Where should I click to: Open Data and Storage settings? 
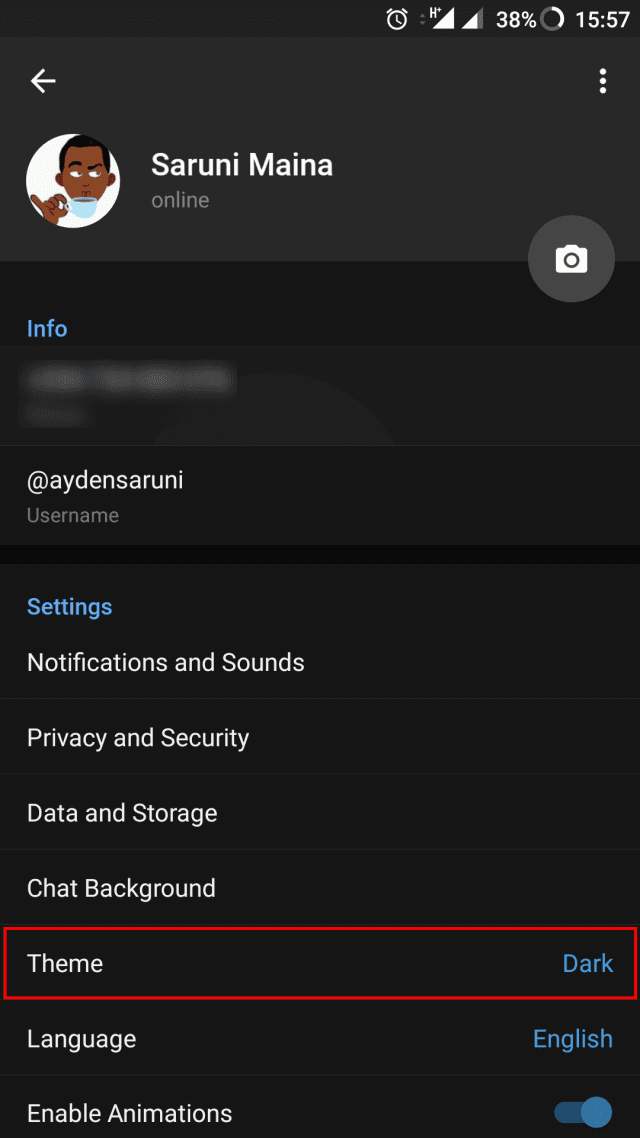point(320,812)
